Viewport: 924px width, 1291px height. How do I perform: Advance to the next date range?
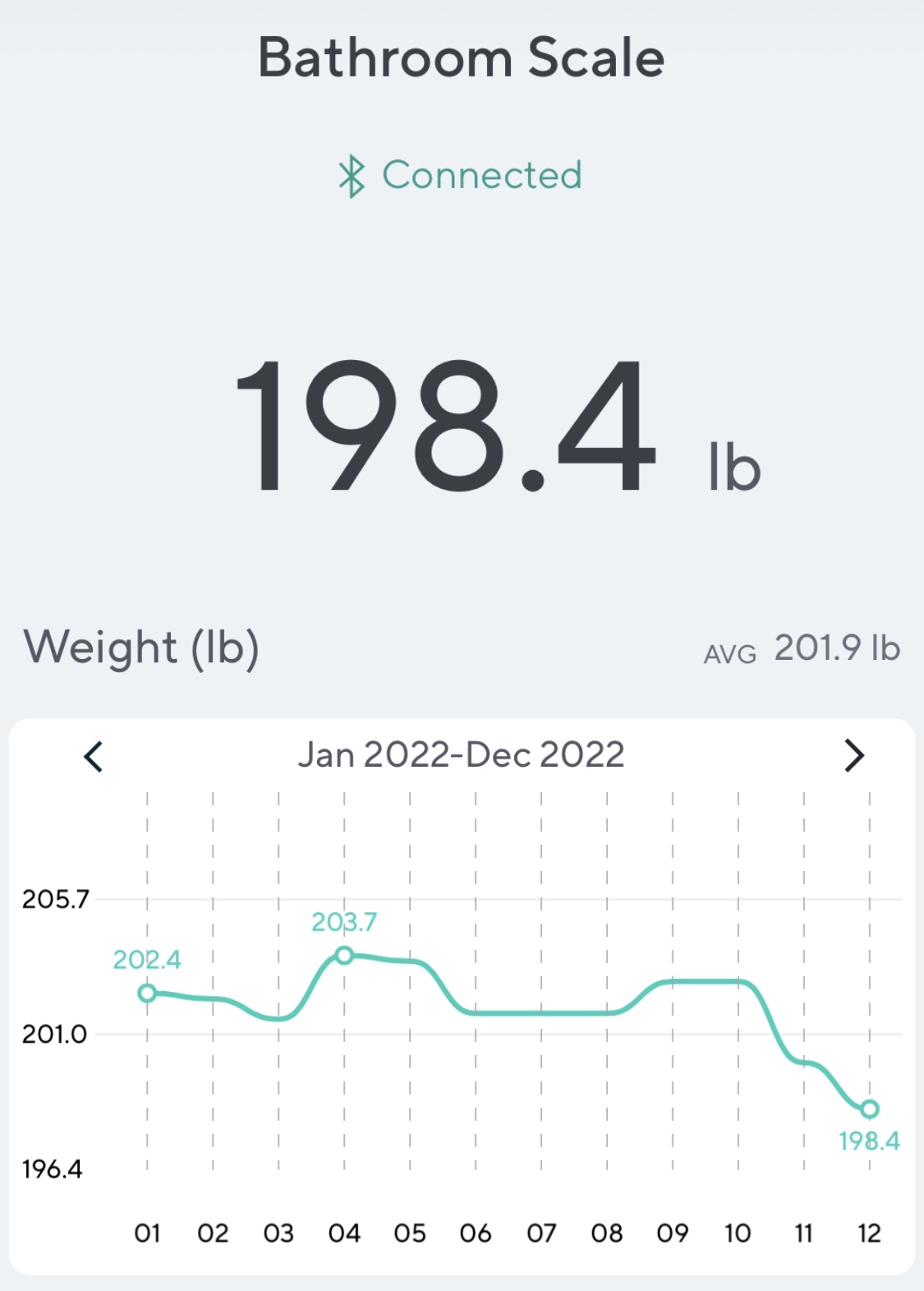(x=854, y=755)
